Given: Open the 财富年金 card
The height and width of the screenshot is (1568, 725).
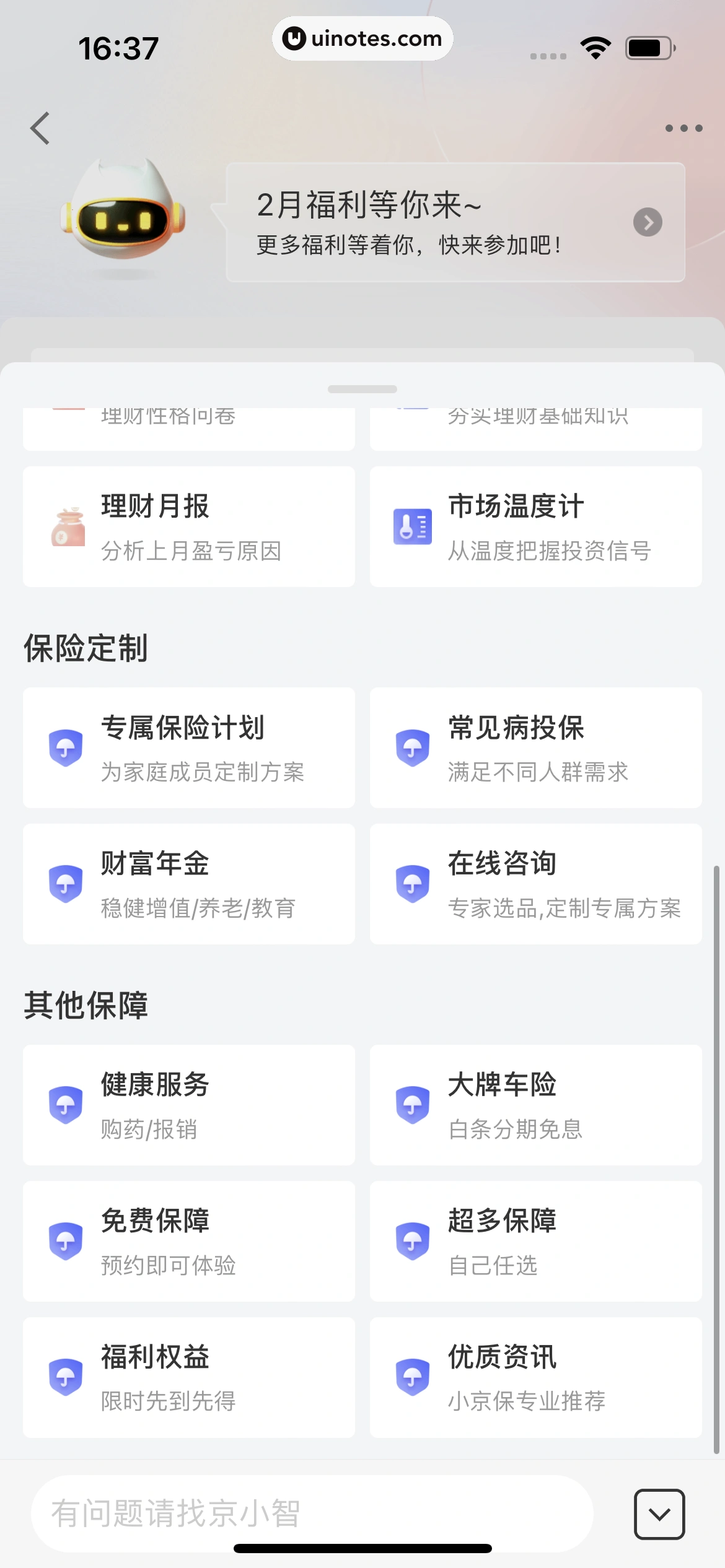Looking at the screenshot, I should click(x=189, y=884).
